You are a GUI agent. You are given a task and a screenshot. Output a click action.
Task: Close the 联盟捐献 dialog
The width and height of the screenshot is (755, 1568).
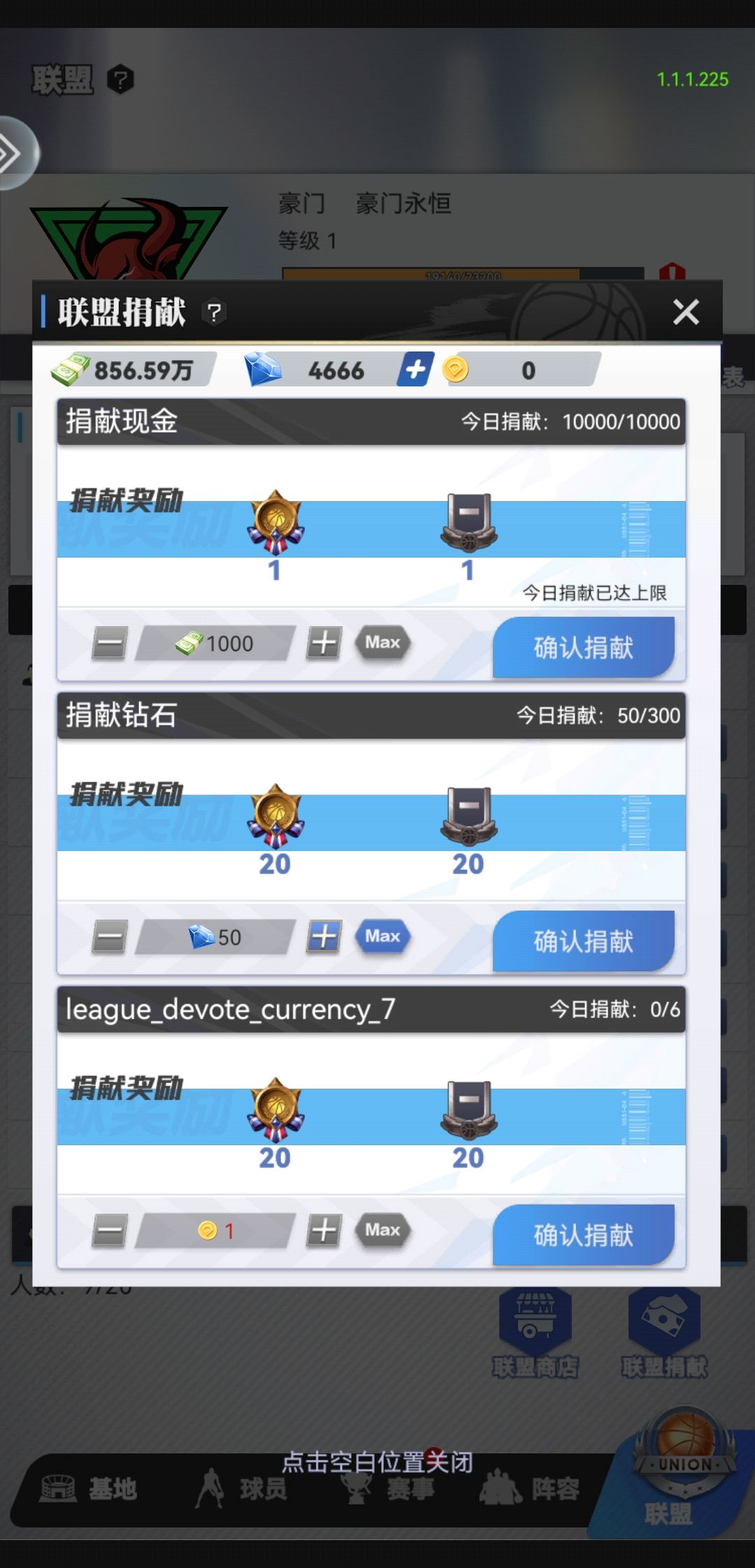tap(686, 312)
